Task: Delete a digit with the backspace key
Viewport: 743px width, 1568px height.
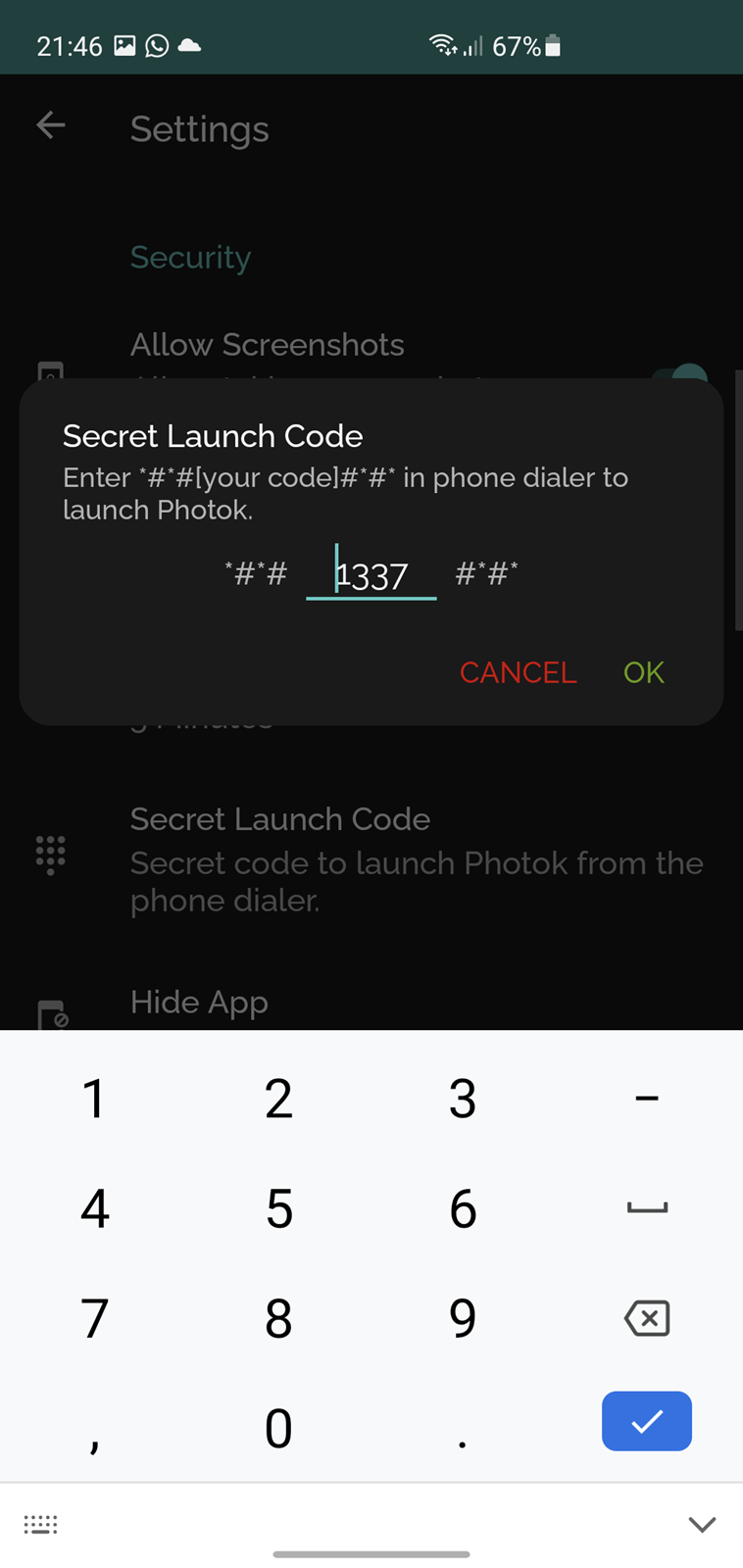Action: click(647, 1318)
